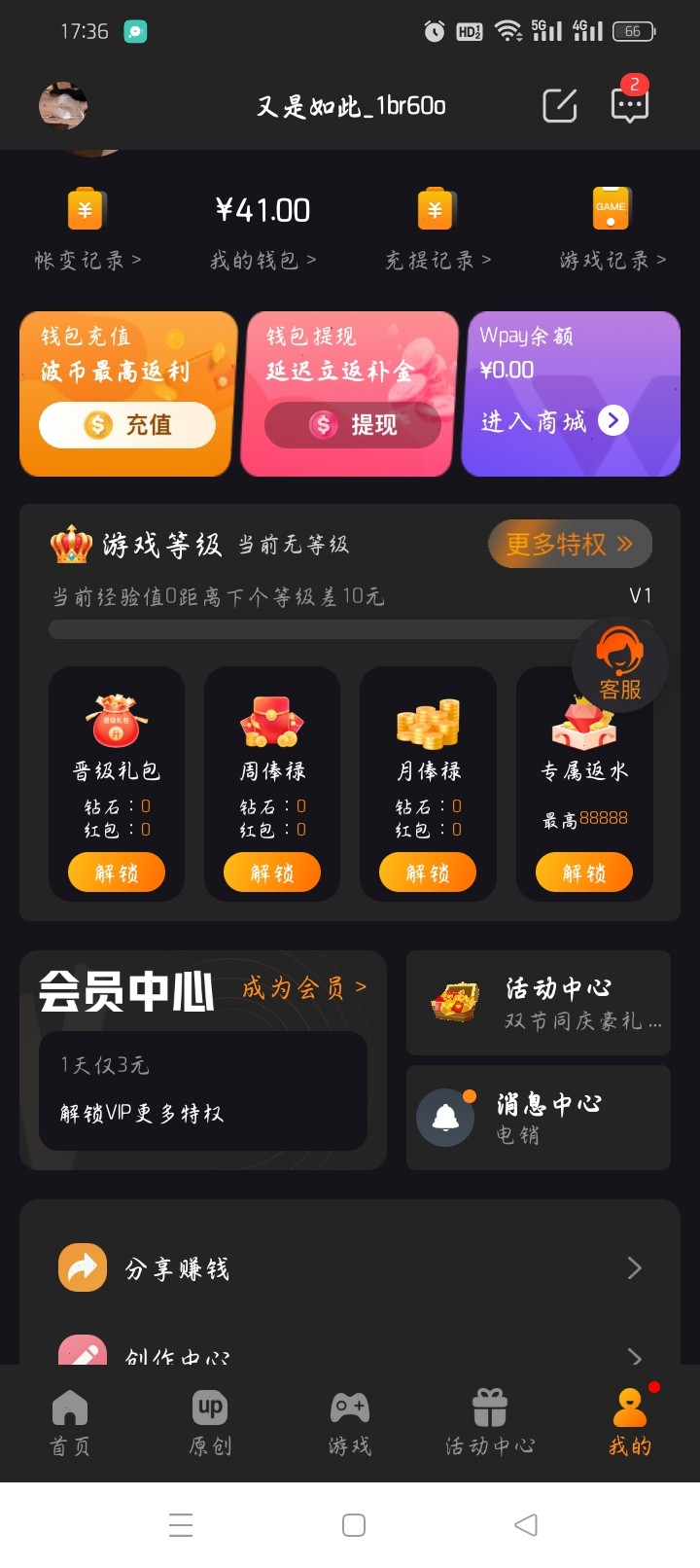
Task: Unlock the 月俸禄 monthly reward
Action: pyautogui.click(x=428, y=873)
